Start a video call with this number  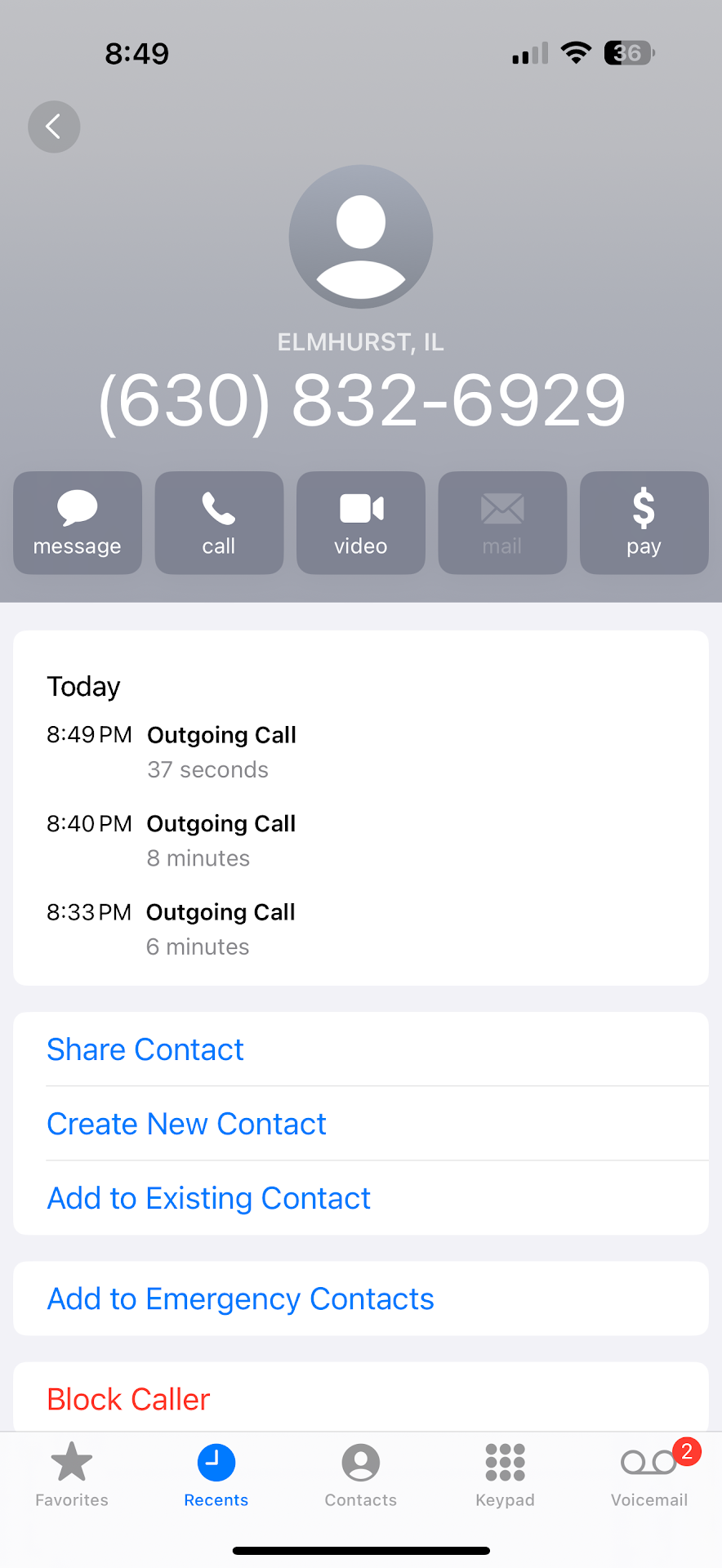coord(361,523)
